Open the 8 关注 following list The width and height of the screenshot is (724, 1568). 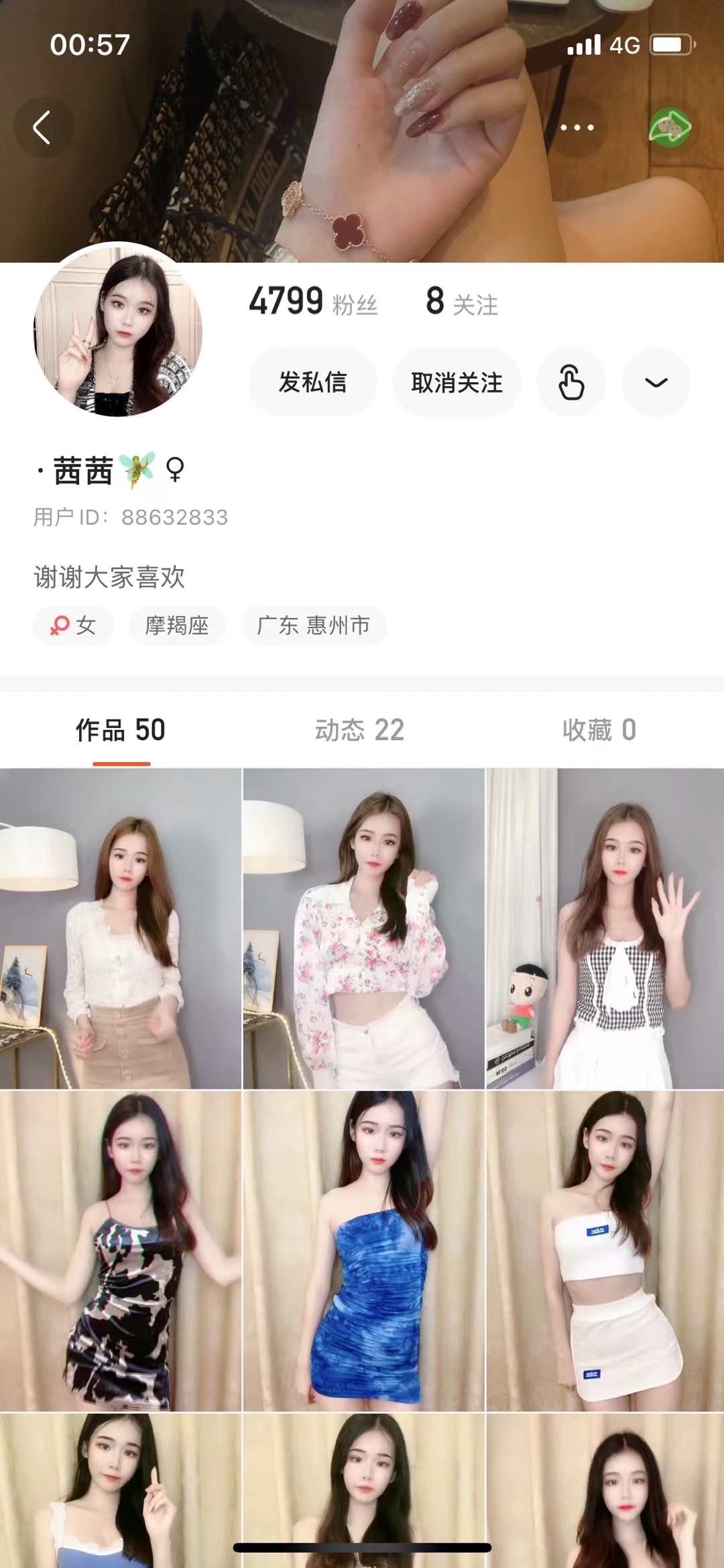(462, 302)
